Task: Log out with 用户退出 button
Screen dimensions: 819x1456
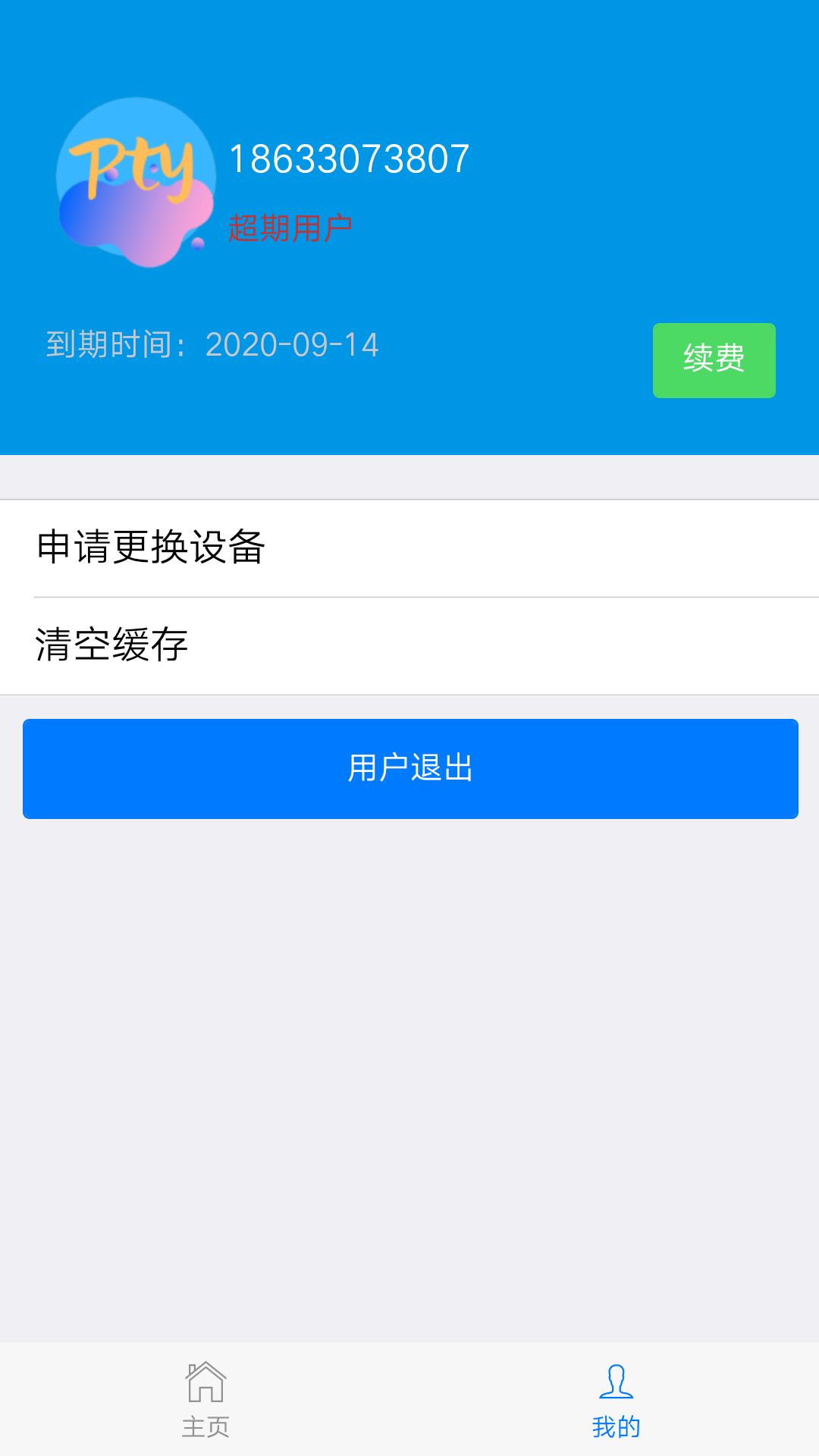Action: [x=410, y=768]
